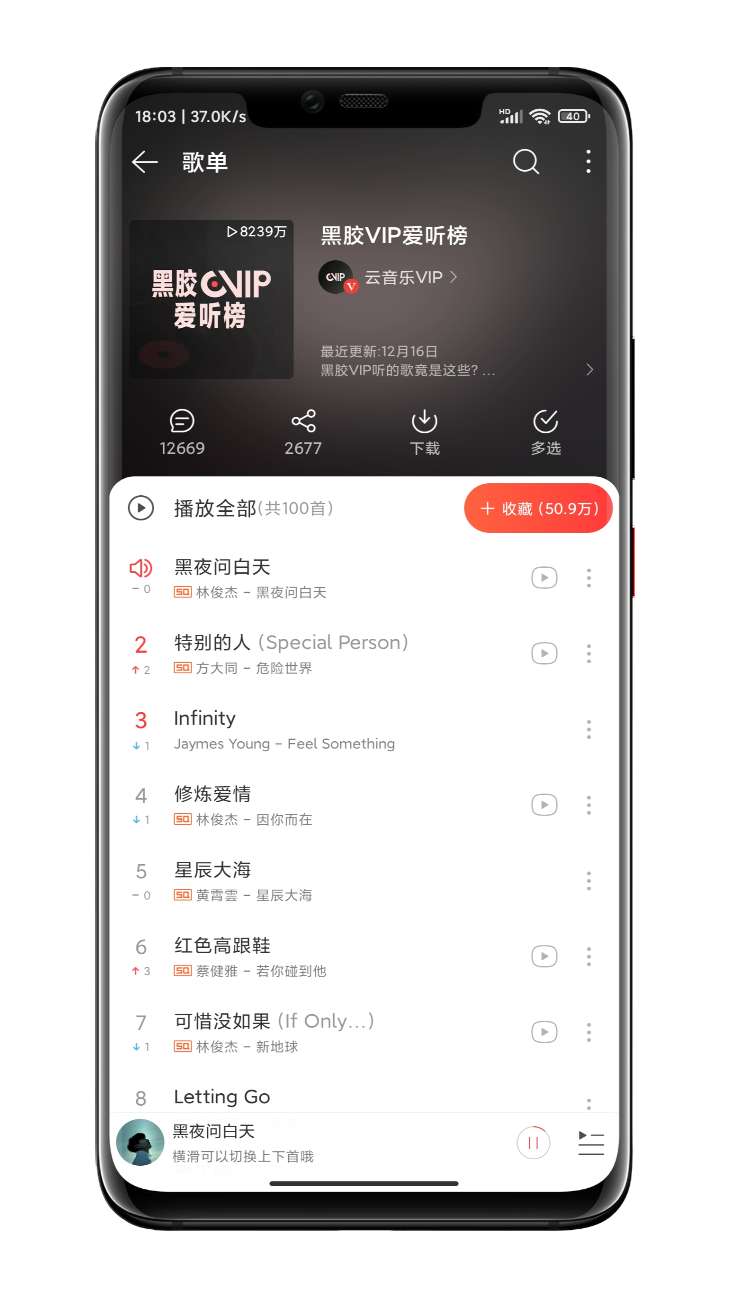
Task: Watch the MV of 红色高跟鞋
Action: pyautogui.click(x=544, y=956)
